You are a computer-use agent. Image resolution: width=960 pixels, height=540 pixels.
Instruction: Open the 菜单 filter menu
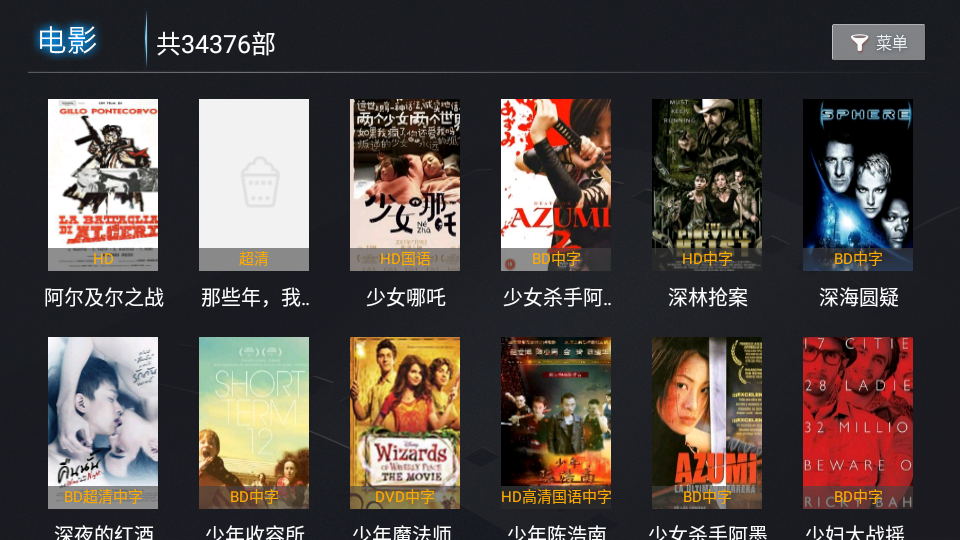click(878, 42)
